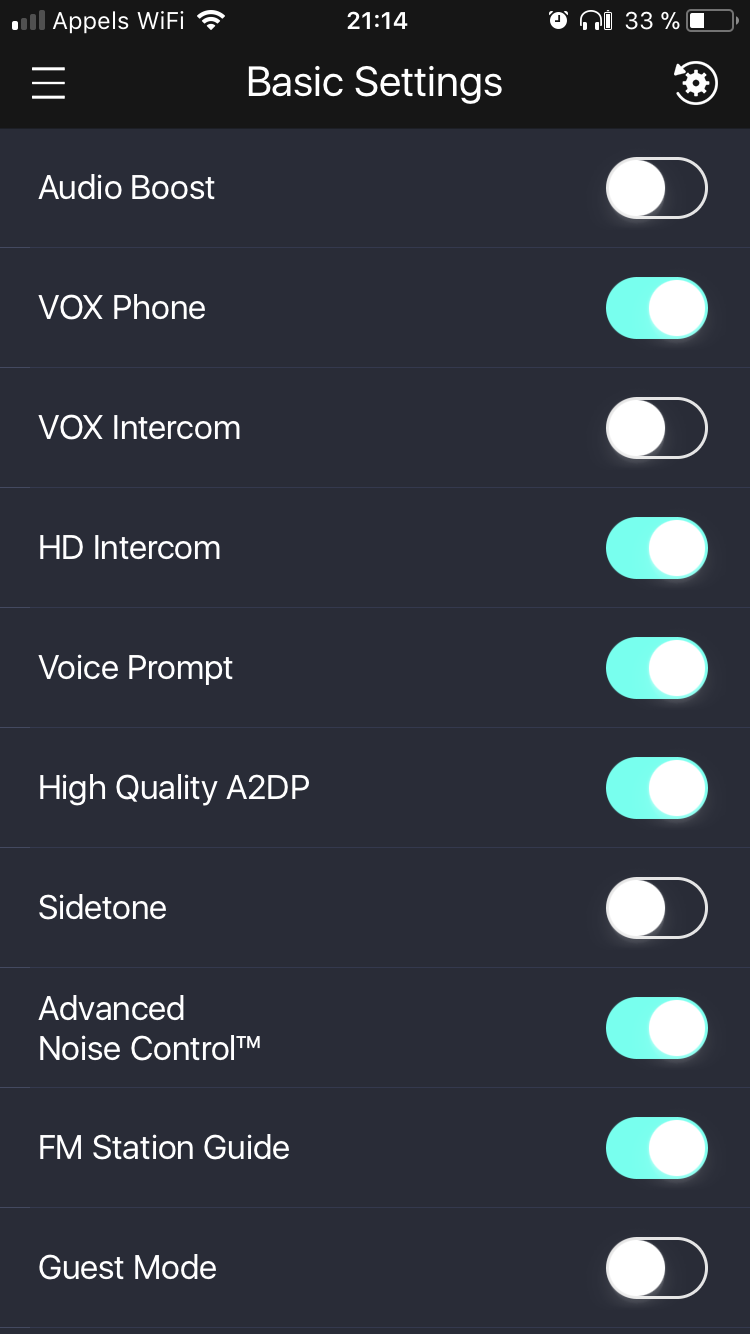Disable VOX Phone

(657, 307)
